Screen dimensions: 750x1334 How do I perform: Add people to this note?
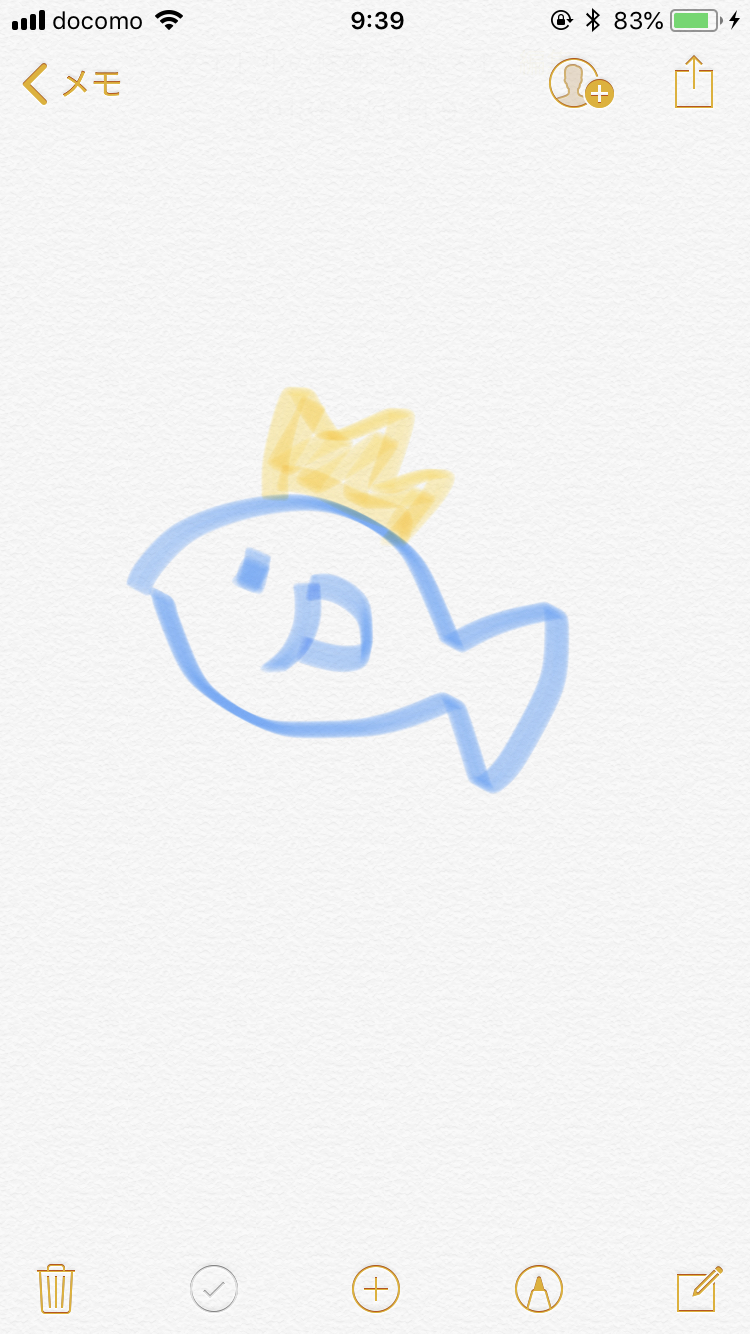(x=580, y=84)
